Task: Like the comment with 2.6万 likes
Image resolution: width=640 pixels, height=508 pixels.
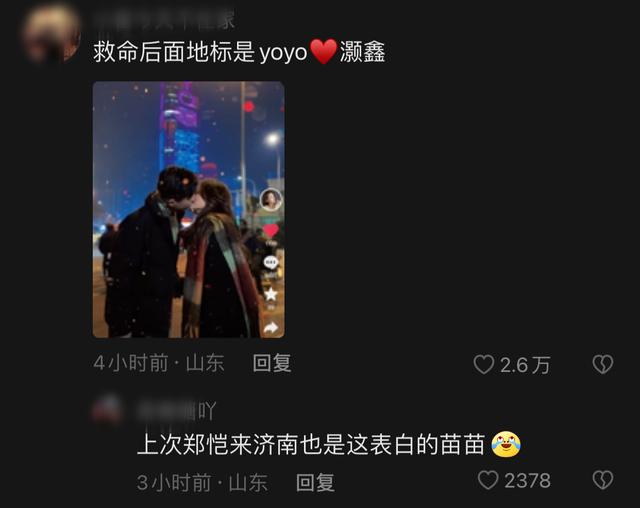Action: pos(485,365)
